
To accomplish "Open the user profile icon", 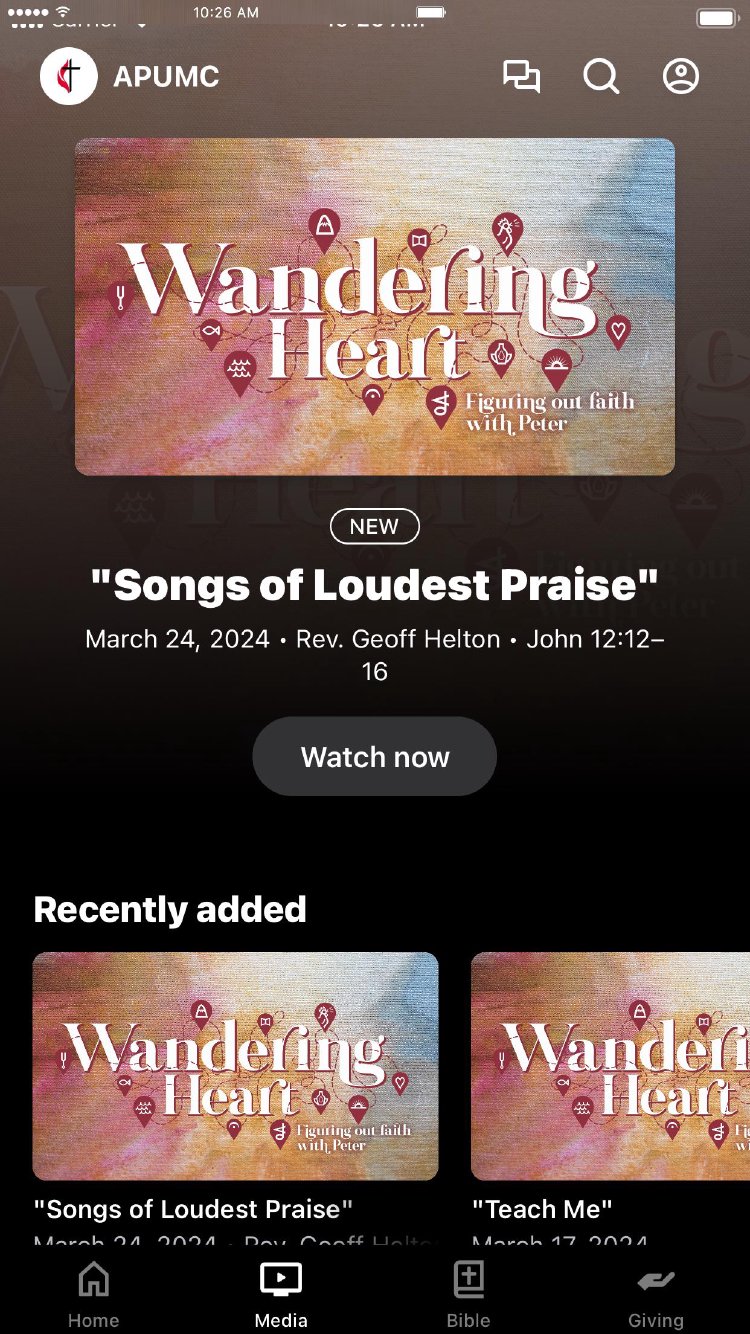I will point(681,77).
